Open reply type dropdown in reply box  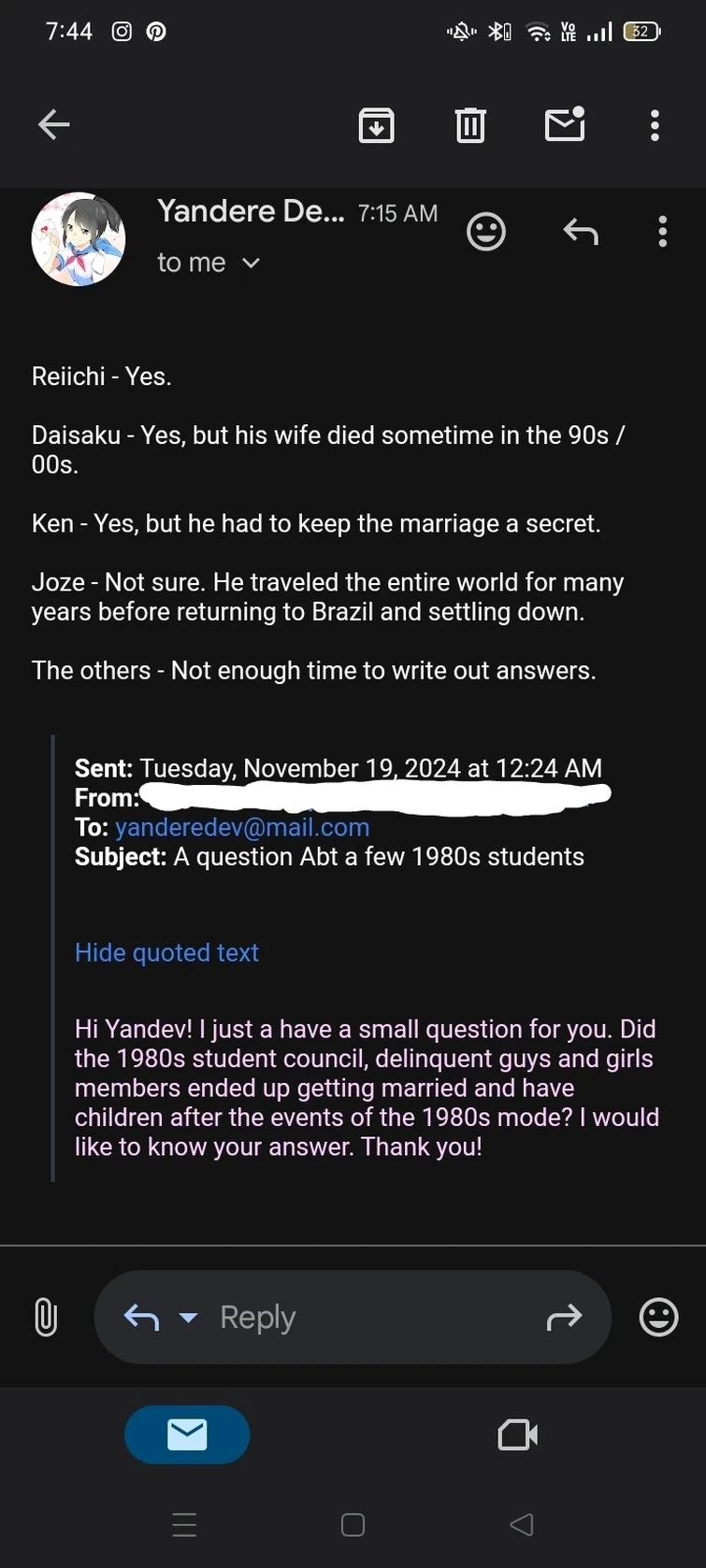coord(188,1318)
